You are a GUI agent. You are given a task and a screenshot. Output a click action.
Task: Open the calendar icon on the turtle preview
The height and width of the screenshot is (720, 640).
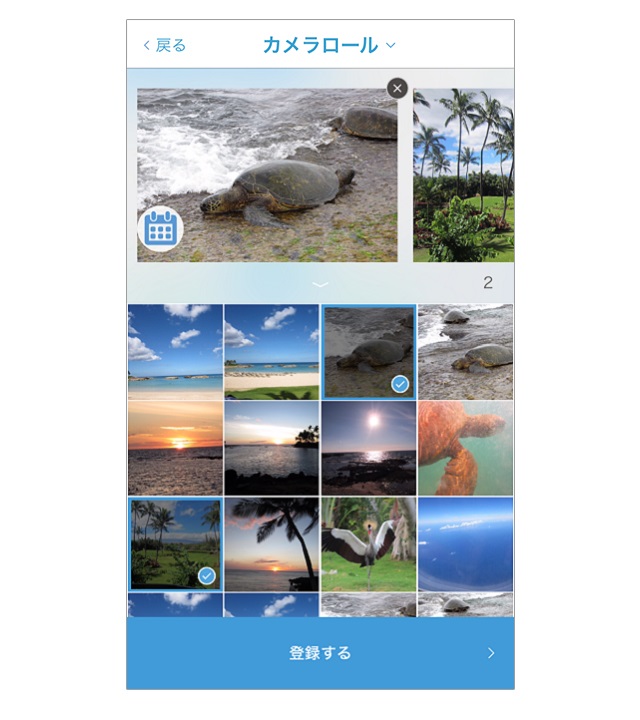pos(160,229)
